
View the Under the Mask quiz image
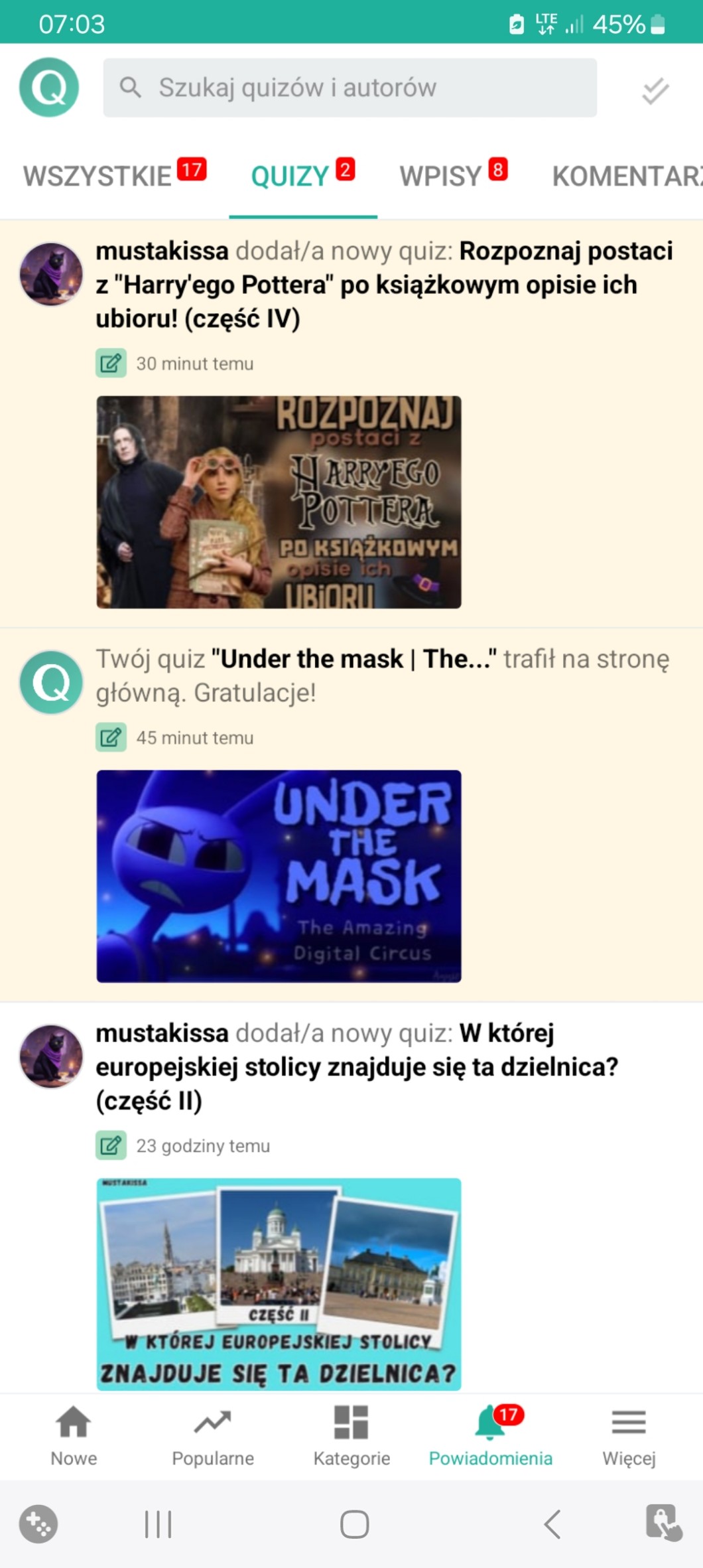279,876
